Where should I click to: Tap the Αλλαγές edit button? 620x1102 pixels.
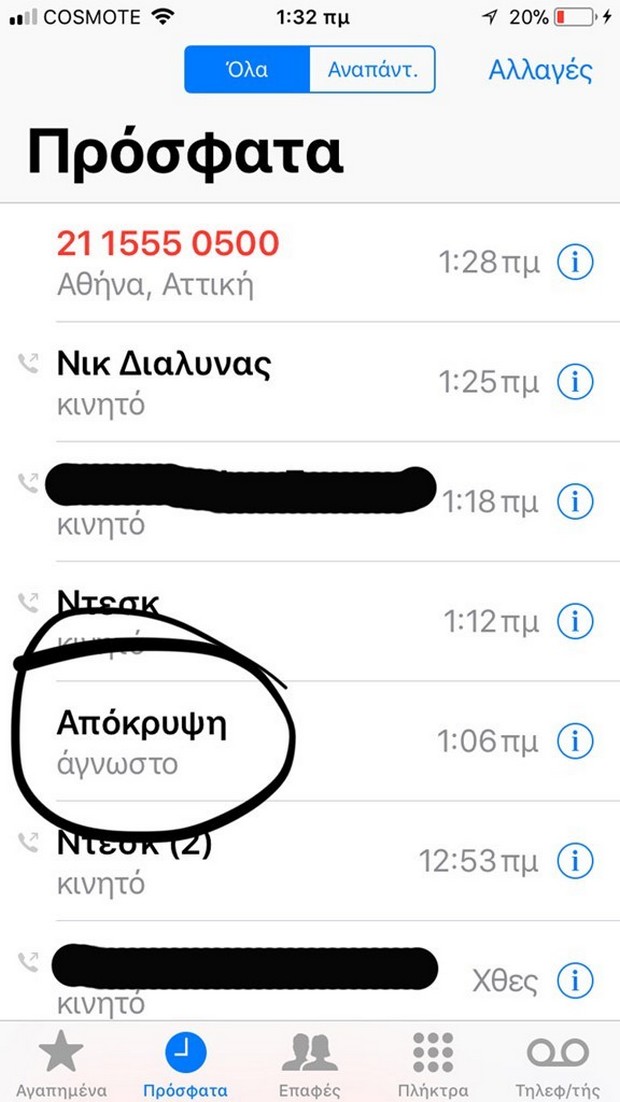(x=540, y=71)
